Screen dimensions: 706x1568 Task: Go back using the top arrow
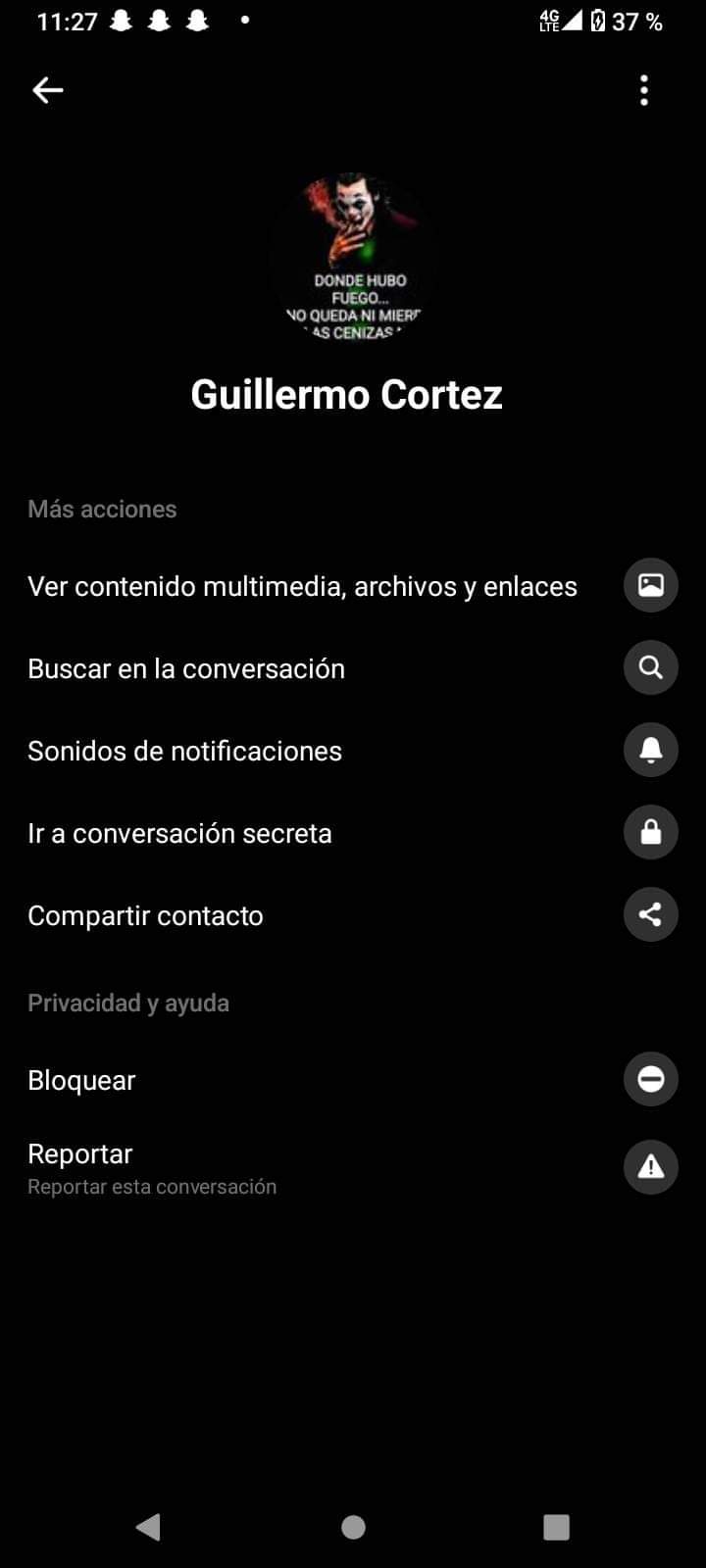47,90
